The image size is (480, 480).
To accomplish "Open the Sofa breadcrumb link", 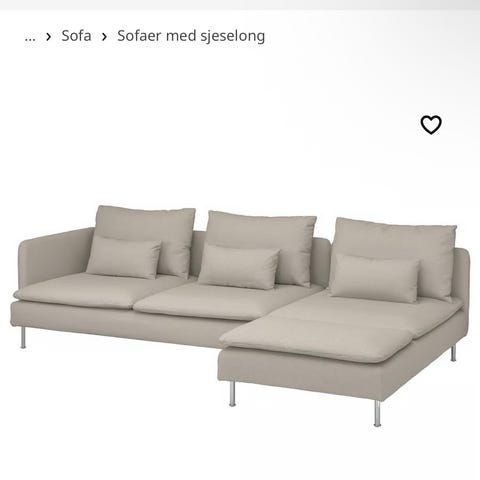I will point(76,36).
